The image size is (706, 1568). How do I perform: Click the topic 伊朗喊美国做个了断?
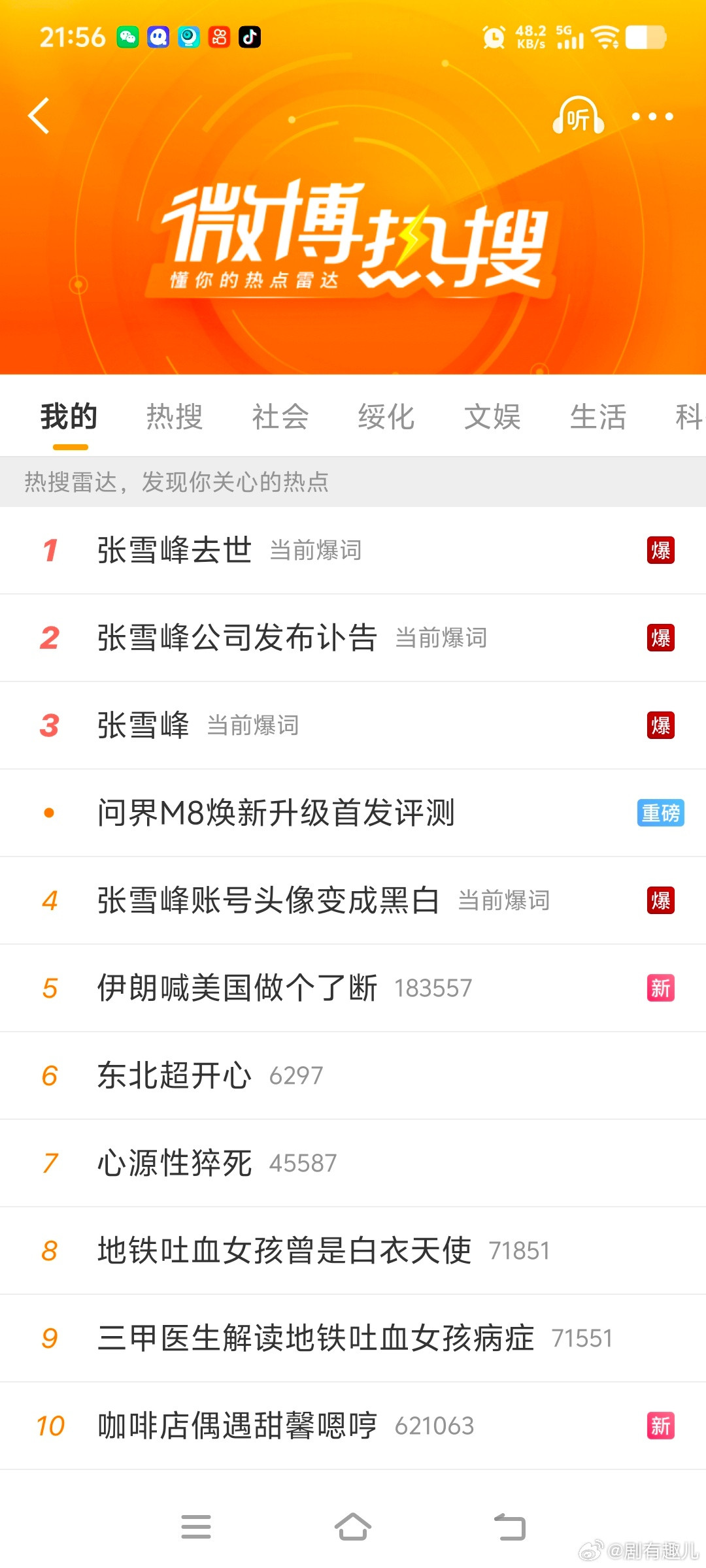click(x=237, y=988)
